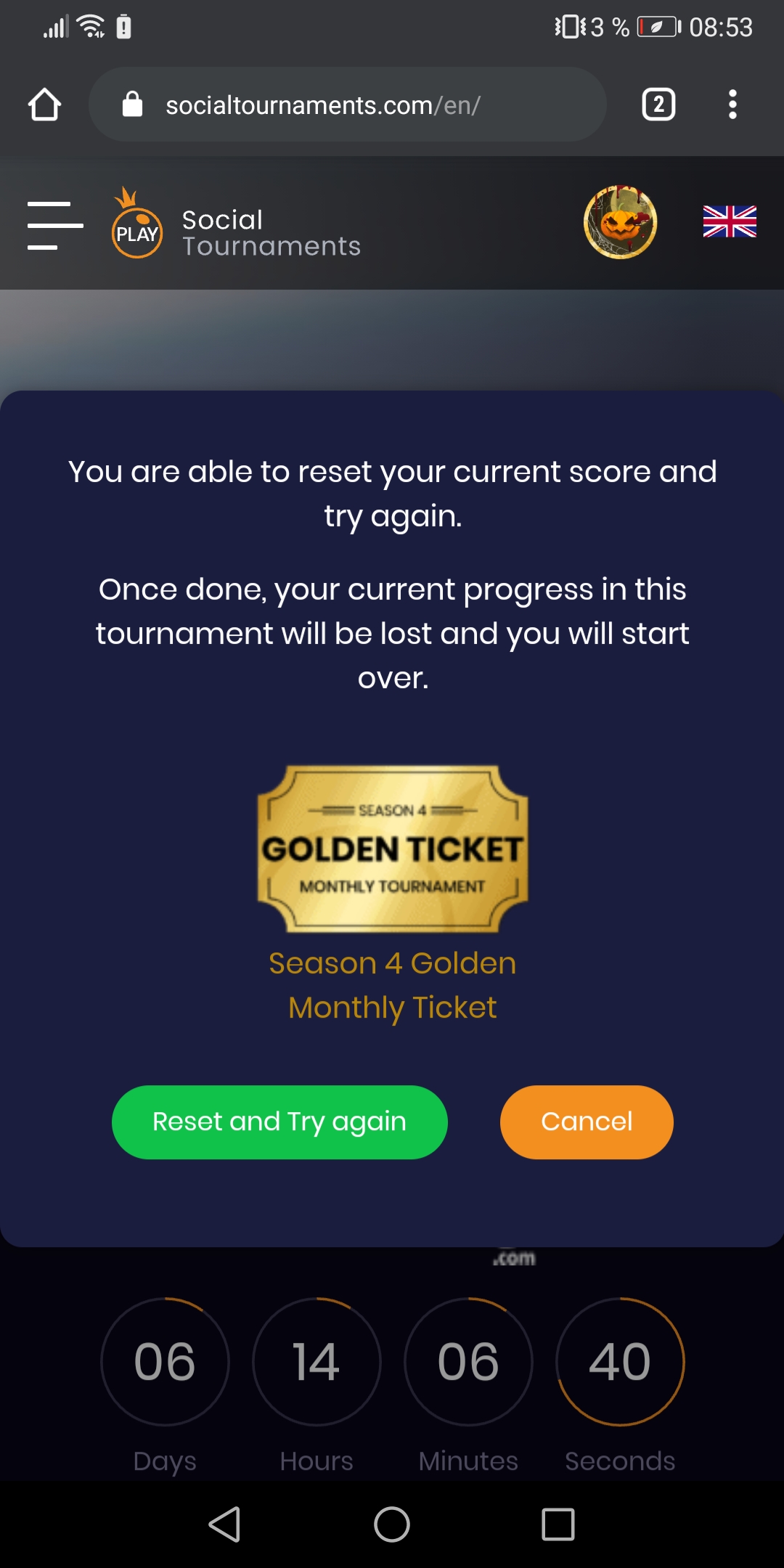Change language via UK flag

[x=730, y=222]
